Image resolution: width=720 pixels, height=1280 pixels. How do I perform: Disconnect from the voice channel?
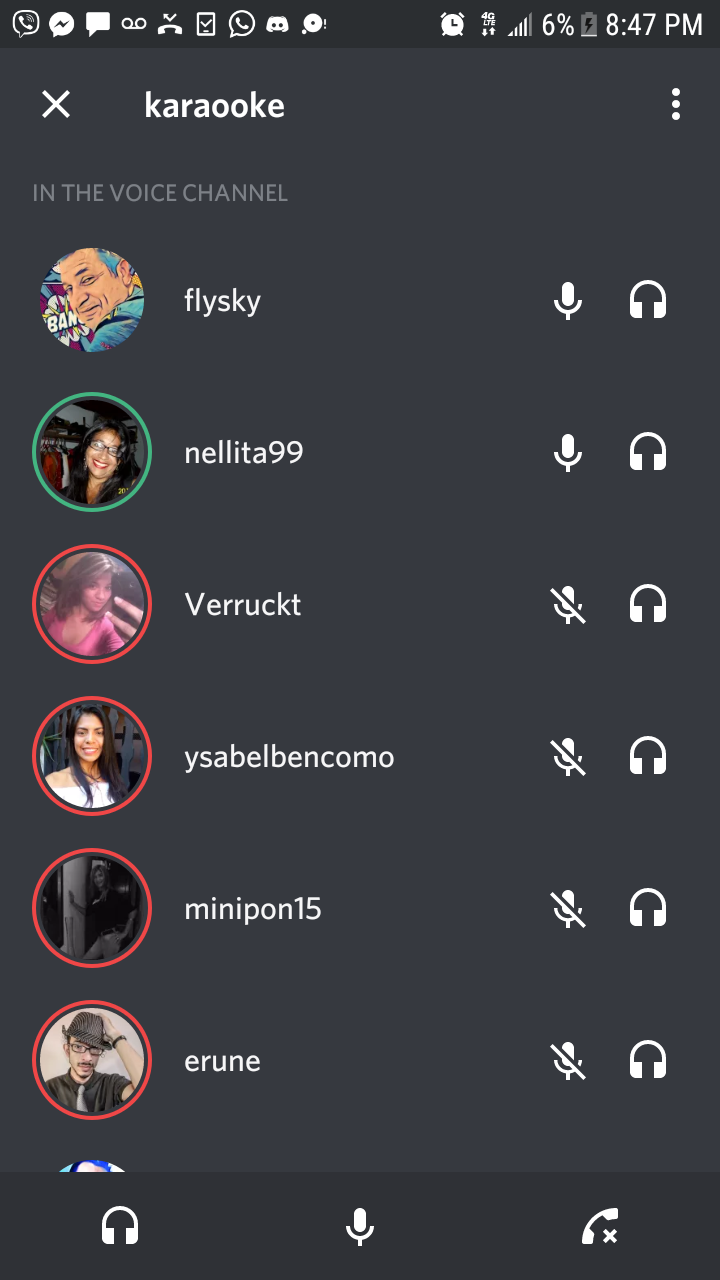coord(600,1226)
